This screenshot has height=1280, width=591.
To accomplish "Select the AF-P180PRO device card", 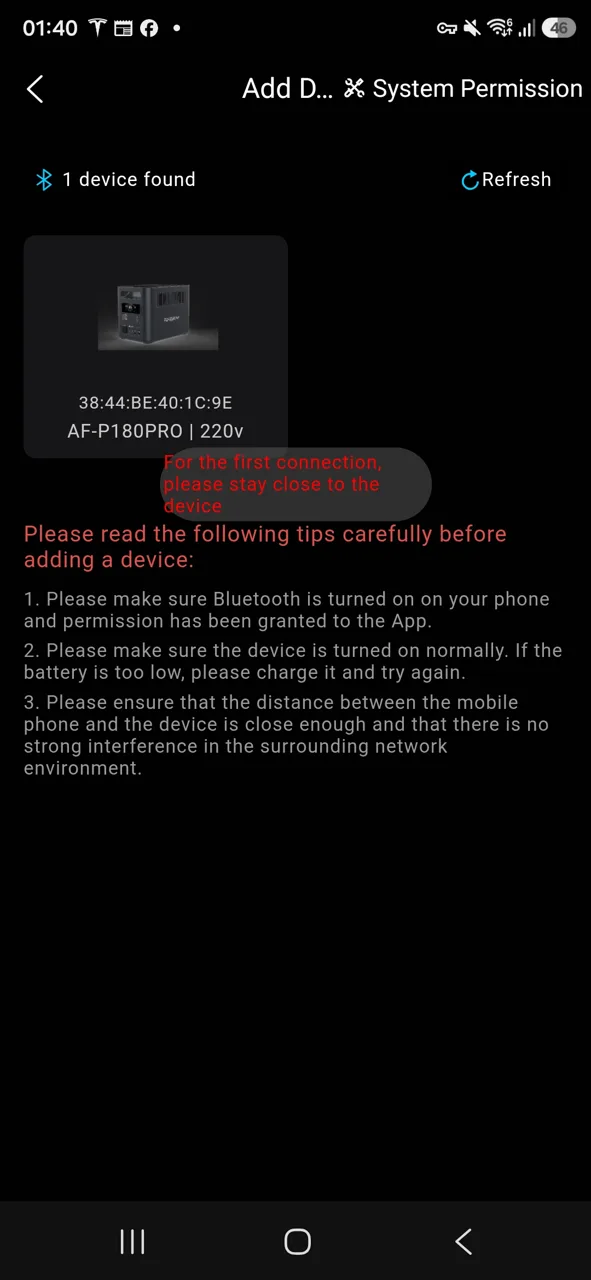I will [x=156, y=347].
